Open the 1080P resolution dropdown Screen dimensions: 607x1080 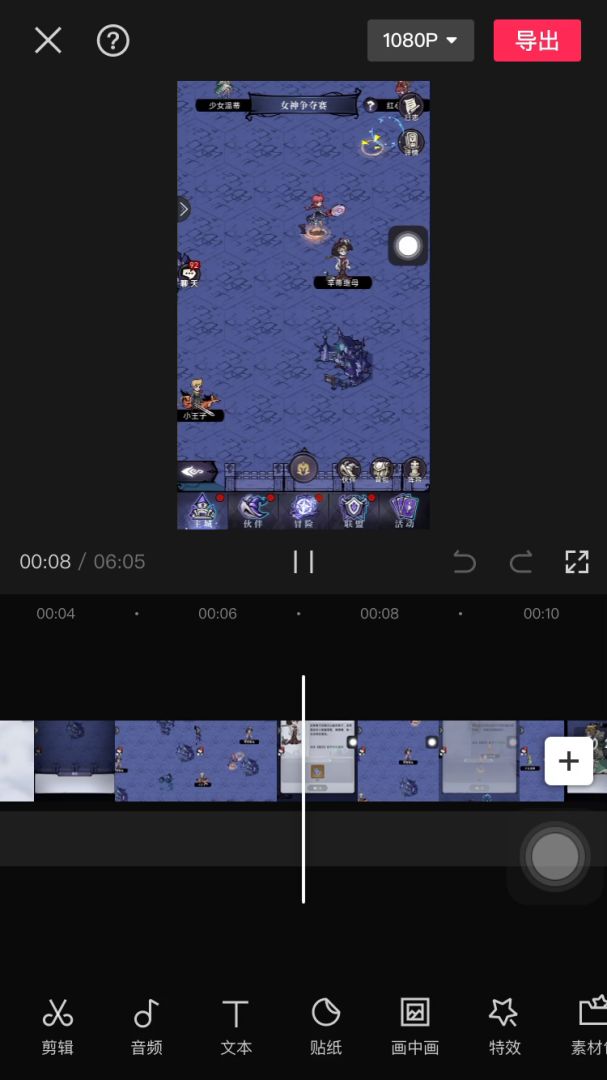tap(420, 40)
